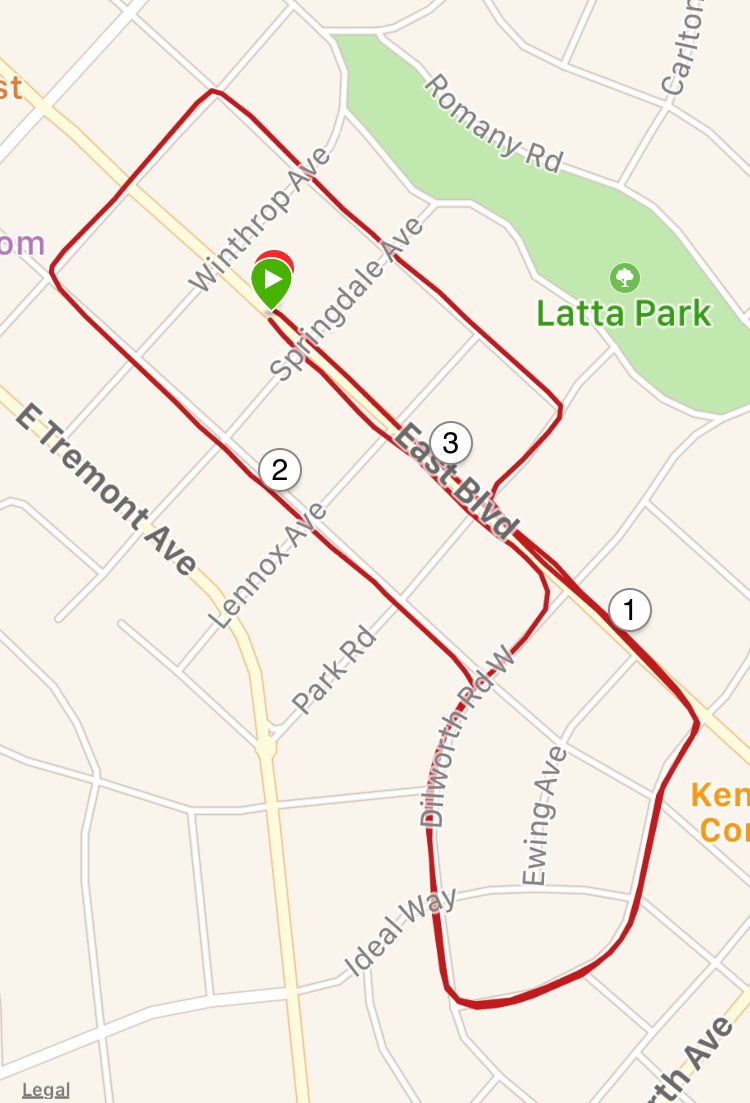Tap the green workout start pin
750x1103 pixels.
[x=271, y=281]
